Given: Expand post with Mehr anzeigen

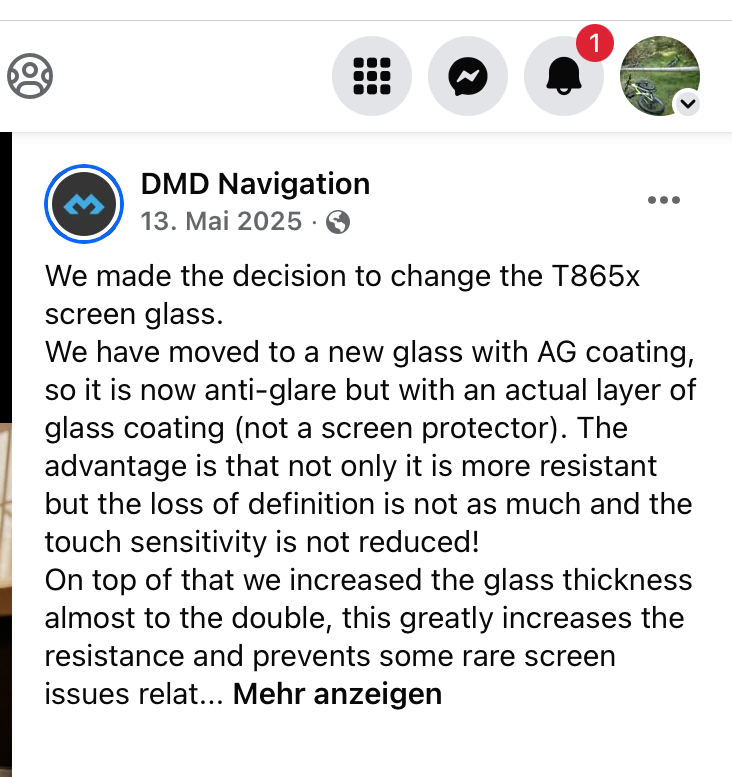Looking at the screenshot, I should (x=337, y=693).
